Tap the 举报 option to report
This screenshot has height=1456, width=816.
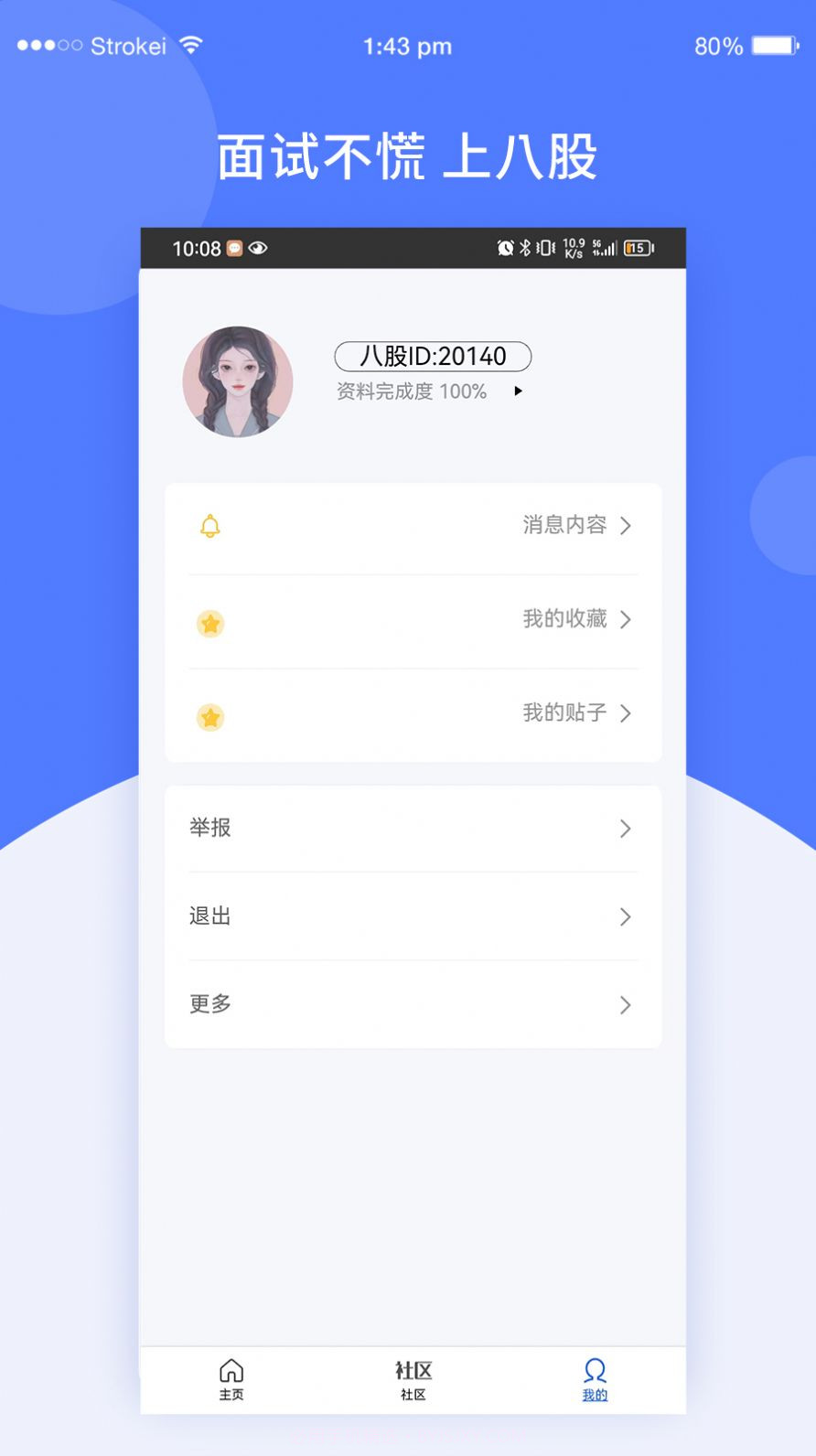click(210, 829)
